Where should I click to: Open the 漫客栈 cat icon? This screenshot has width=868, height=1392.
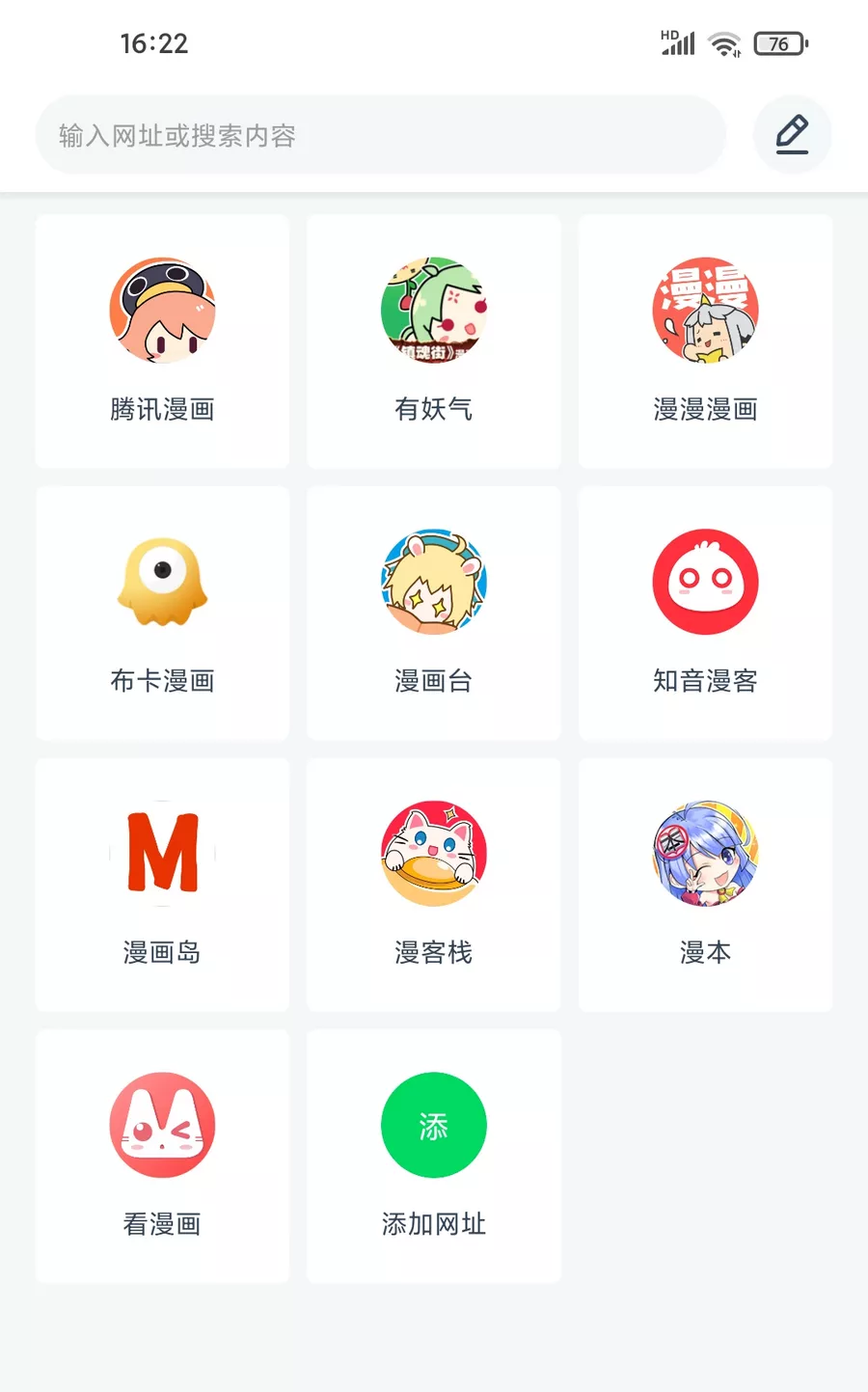[x=433, y=855]
